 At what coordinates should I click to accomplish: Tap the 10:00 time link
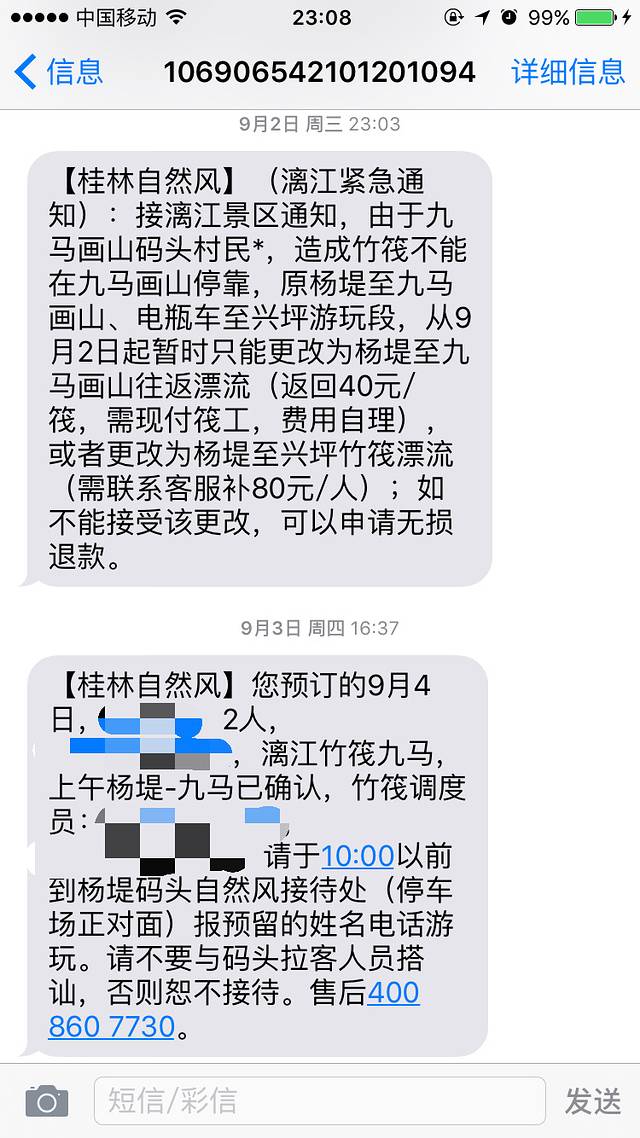click(358, 856)
